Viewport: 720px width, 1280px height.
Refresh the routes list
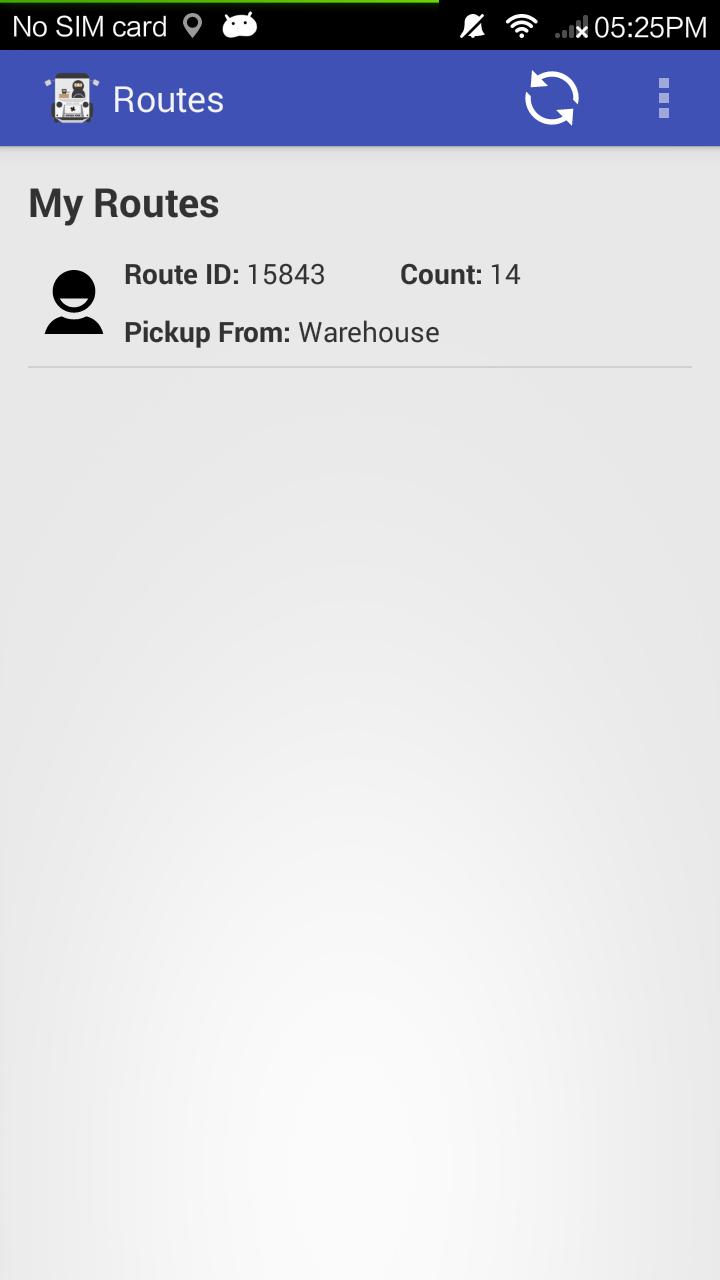(551, 98)
